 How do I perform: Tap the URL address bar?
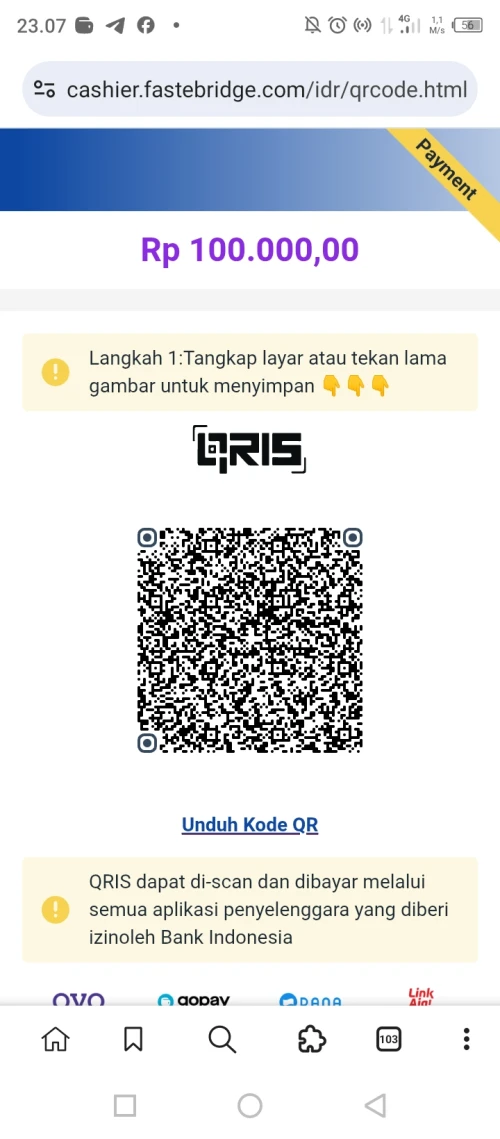click(x=250, y=89)
